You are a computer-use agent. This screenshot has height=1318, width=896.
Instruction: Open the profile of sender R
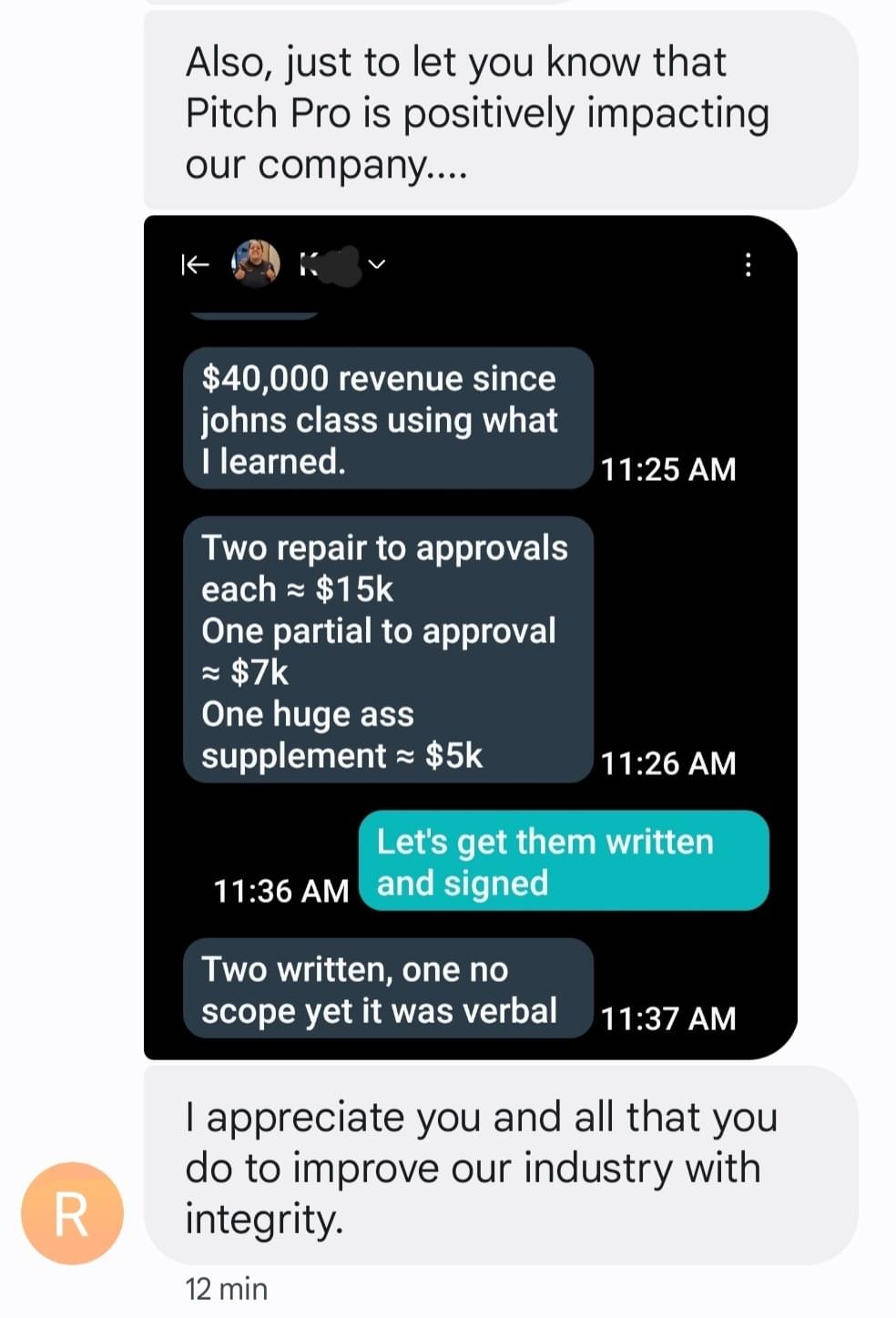click(x=72, y=1213)
